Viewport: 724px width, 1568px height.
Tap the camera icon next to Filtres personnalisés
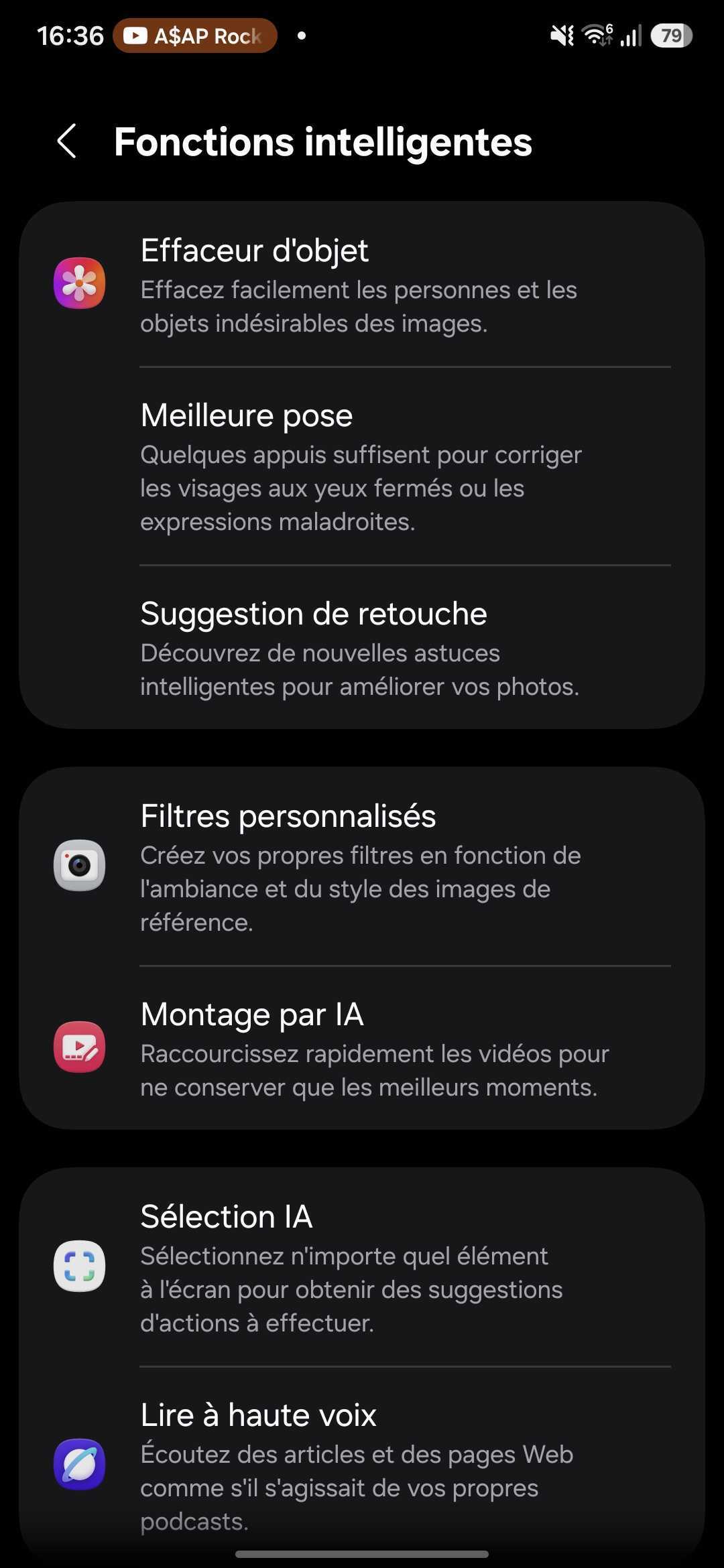point(78,865)
